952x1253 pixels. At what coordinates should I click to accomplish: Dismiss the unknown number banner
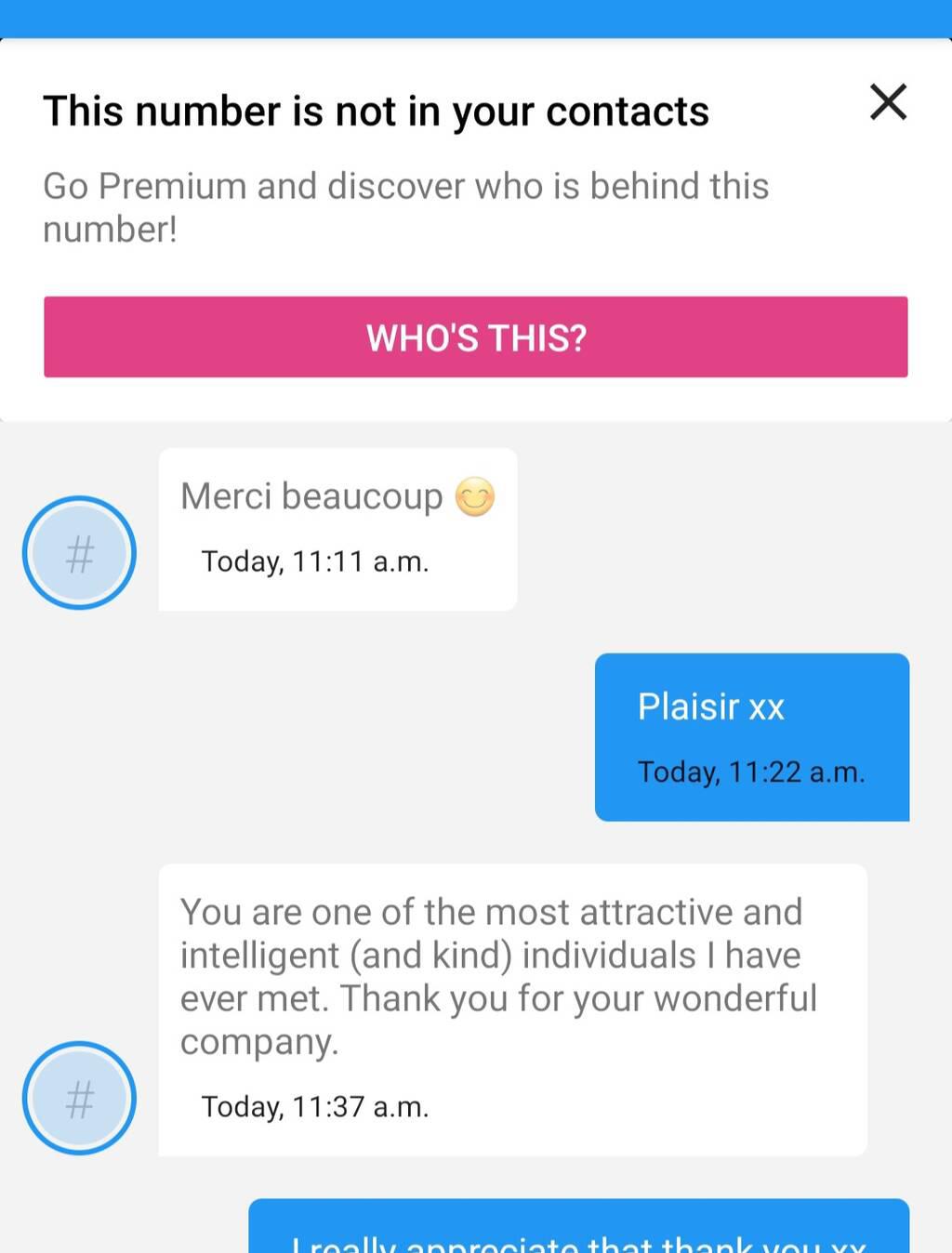[x=888, y=102]
